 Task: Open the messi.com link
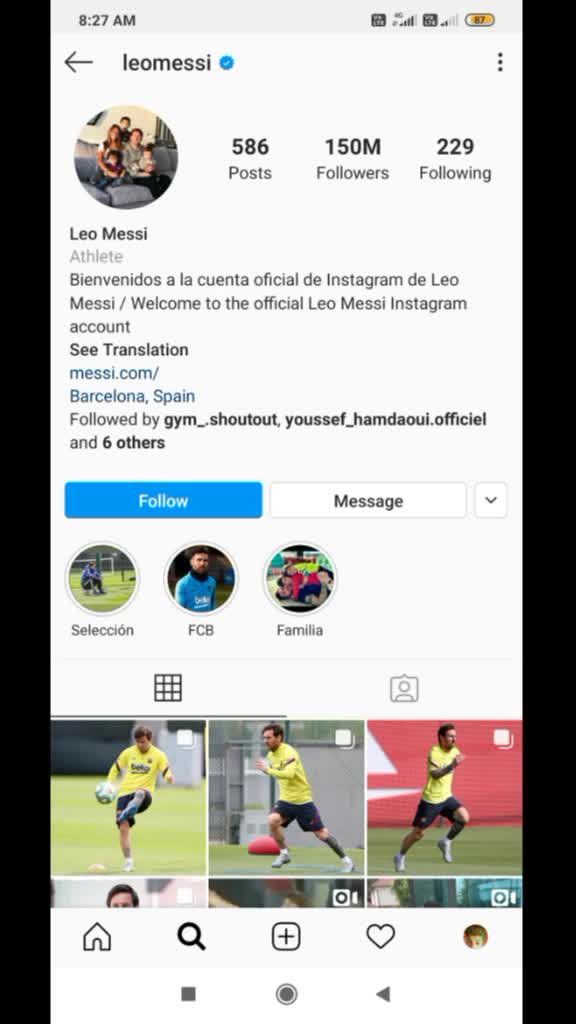[114, 373]
